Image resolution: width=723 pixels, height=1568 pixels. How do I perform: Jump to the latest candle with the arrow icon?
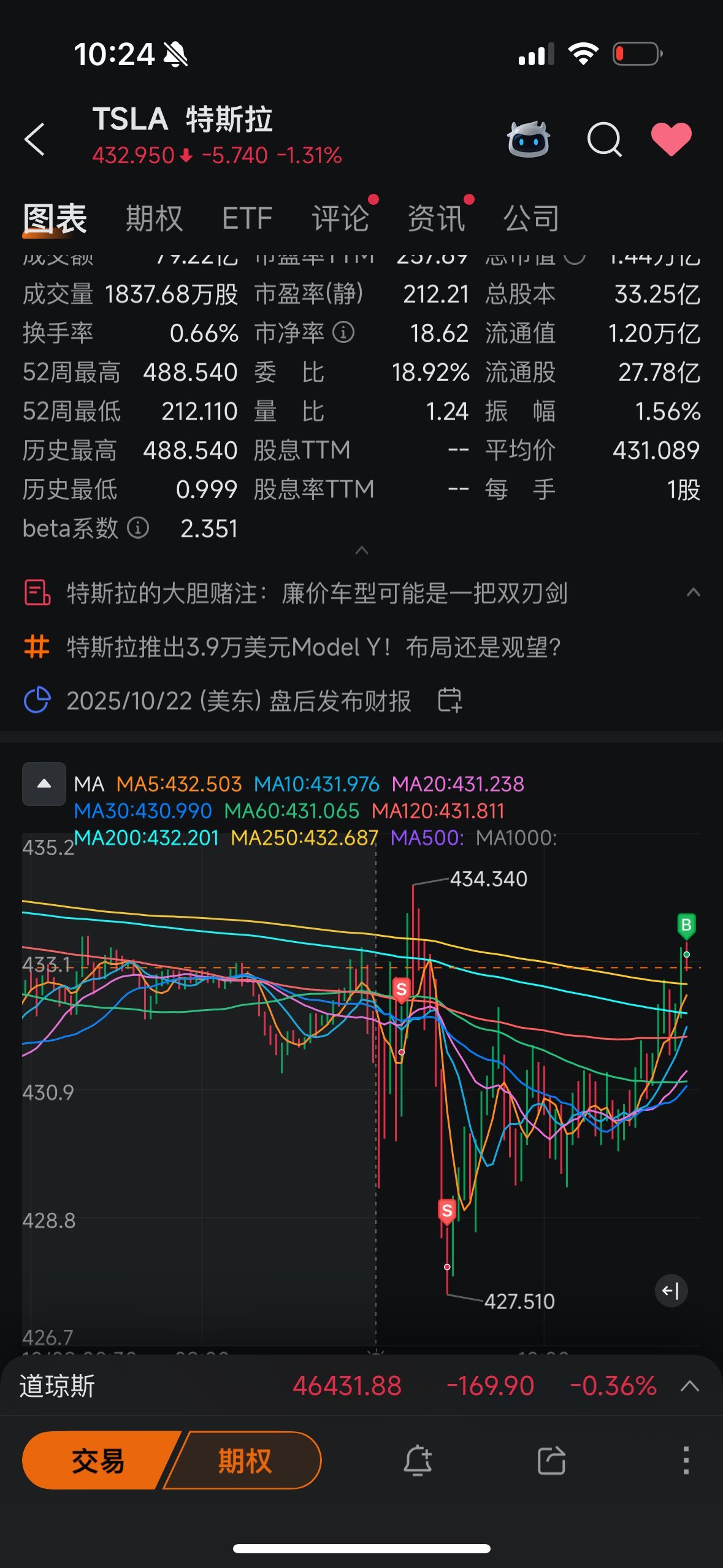670,1291
